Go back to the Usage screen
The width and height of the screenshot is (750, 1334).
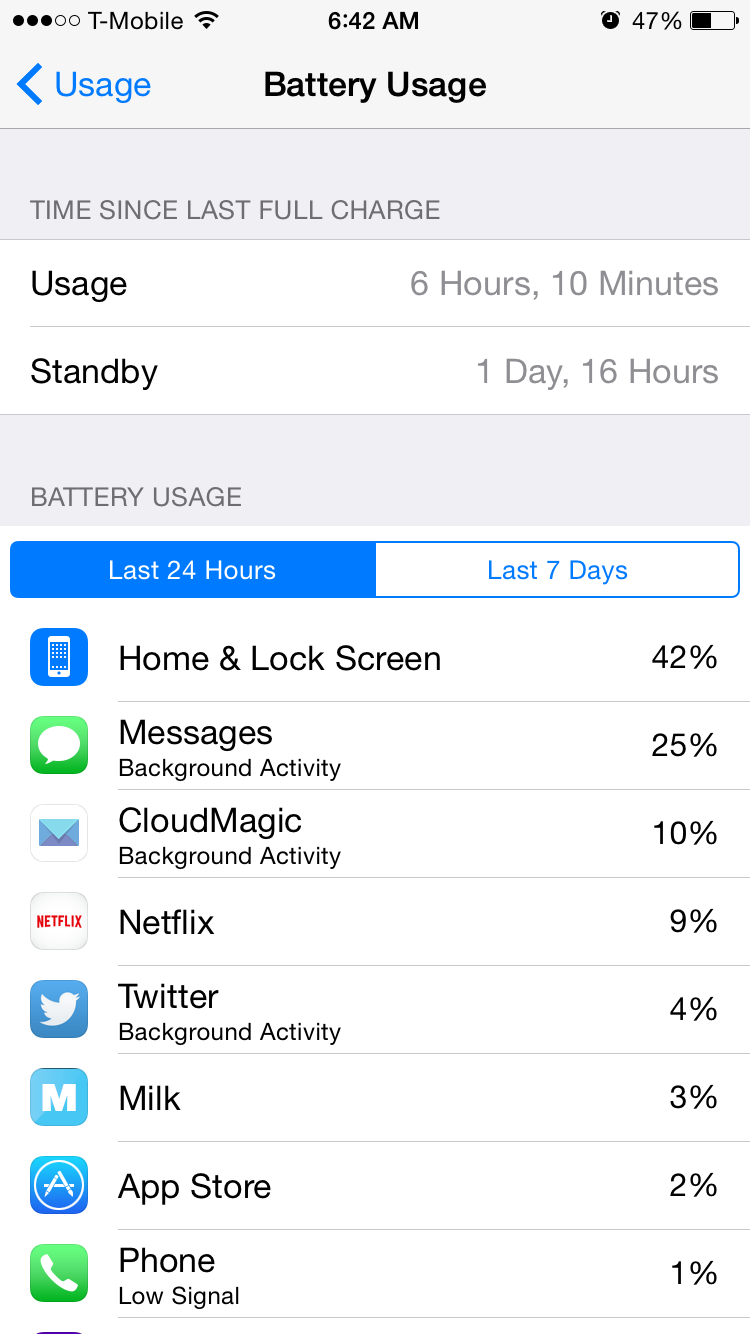point(85,85)
